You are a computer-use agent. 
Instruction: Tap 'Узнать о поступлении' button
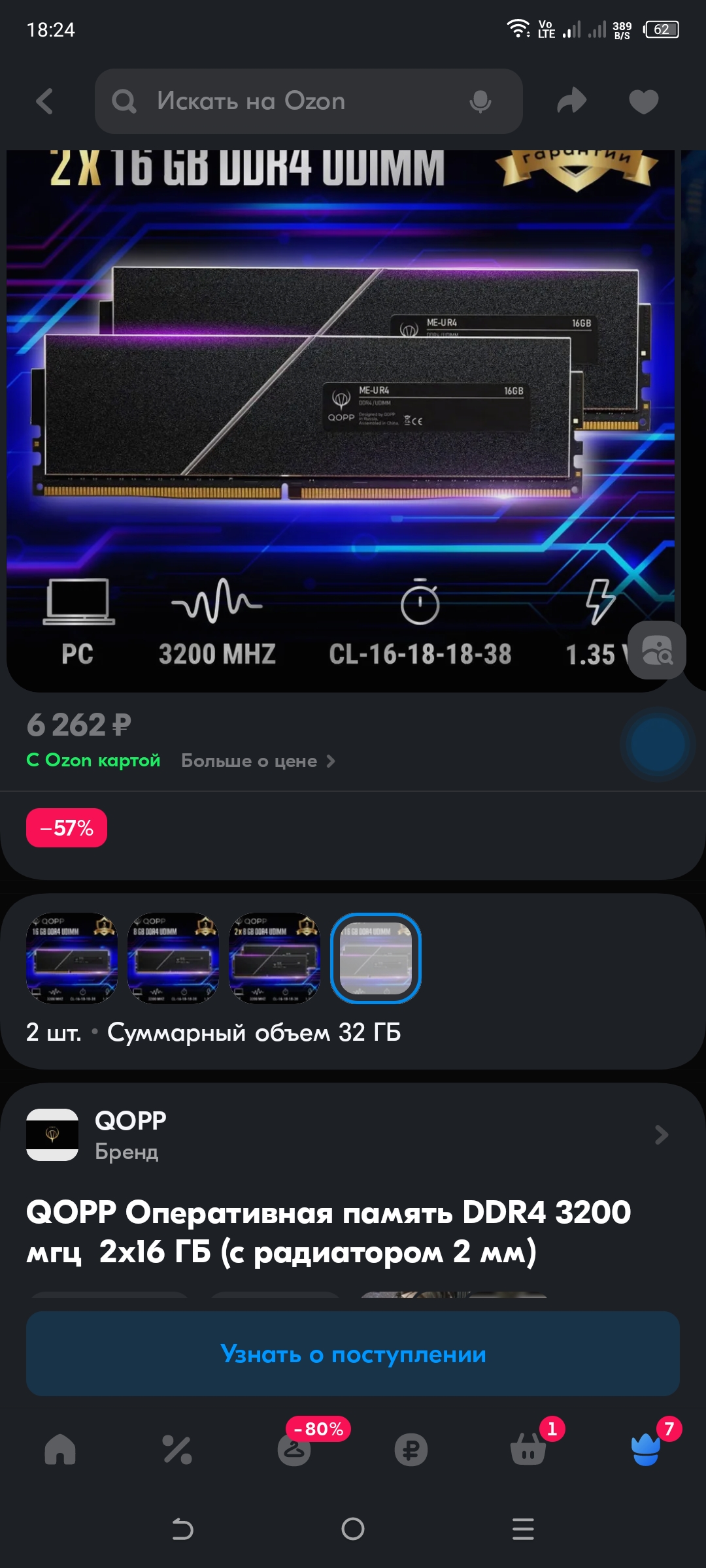click(353, 1354)
